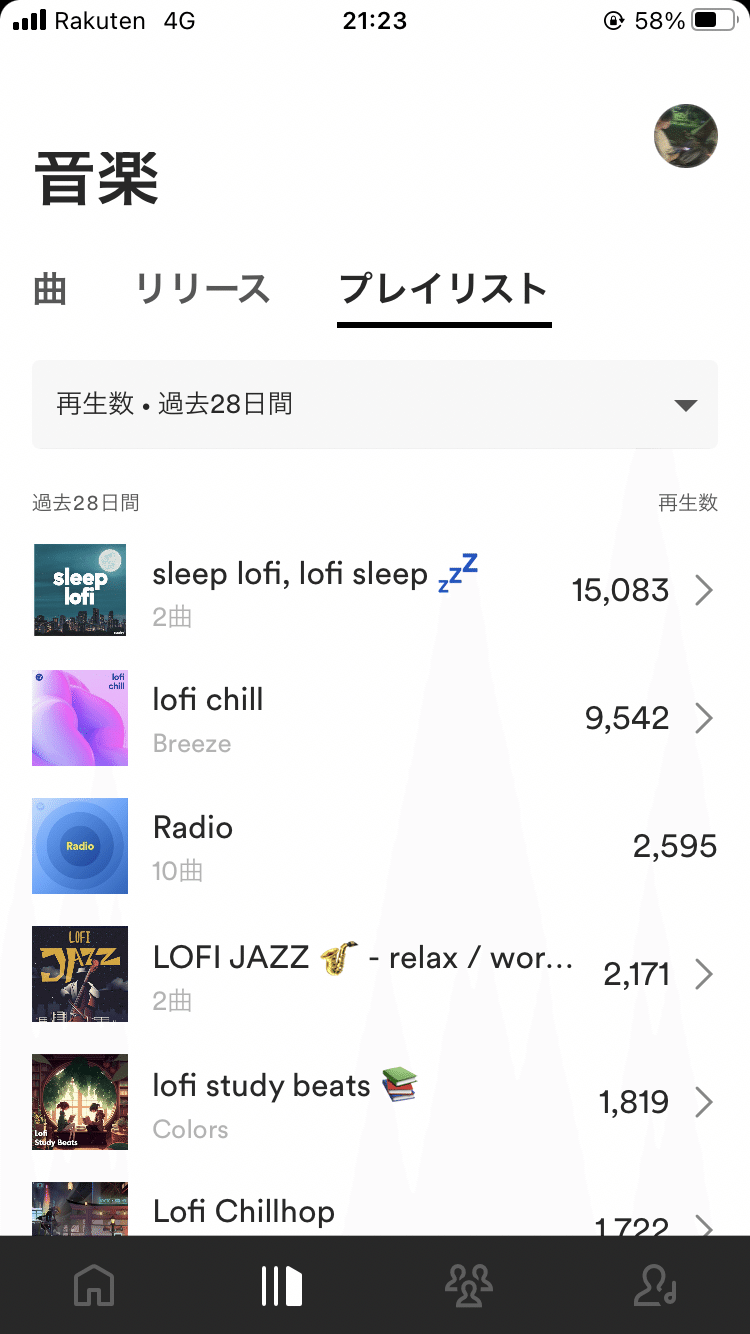The height and width of the screenshot is (1334, 750).
Task: Tap the Profile person icon in bottom bar
Action: 655,1288
